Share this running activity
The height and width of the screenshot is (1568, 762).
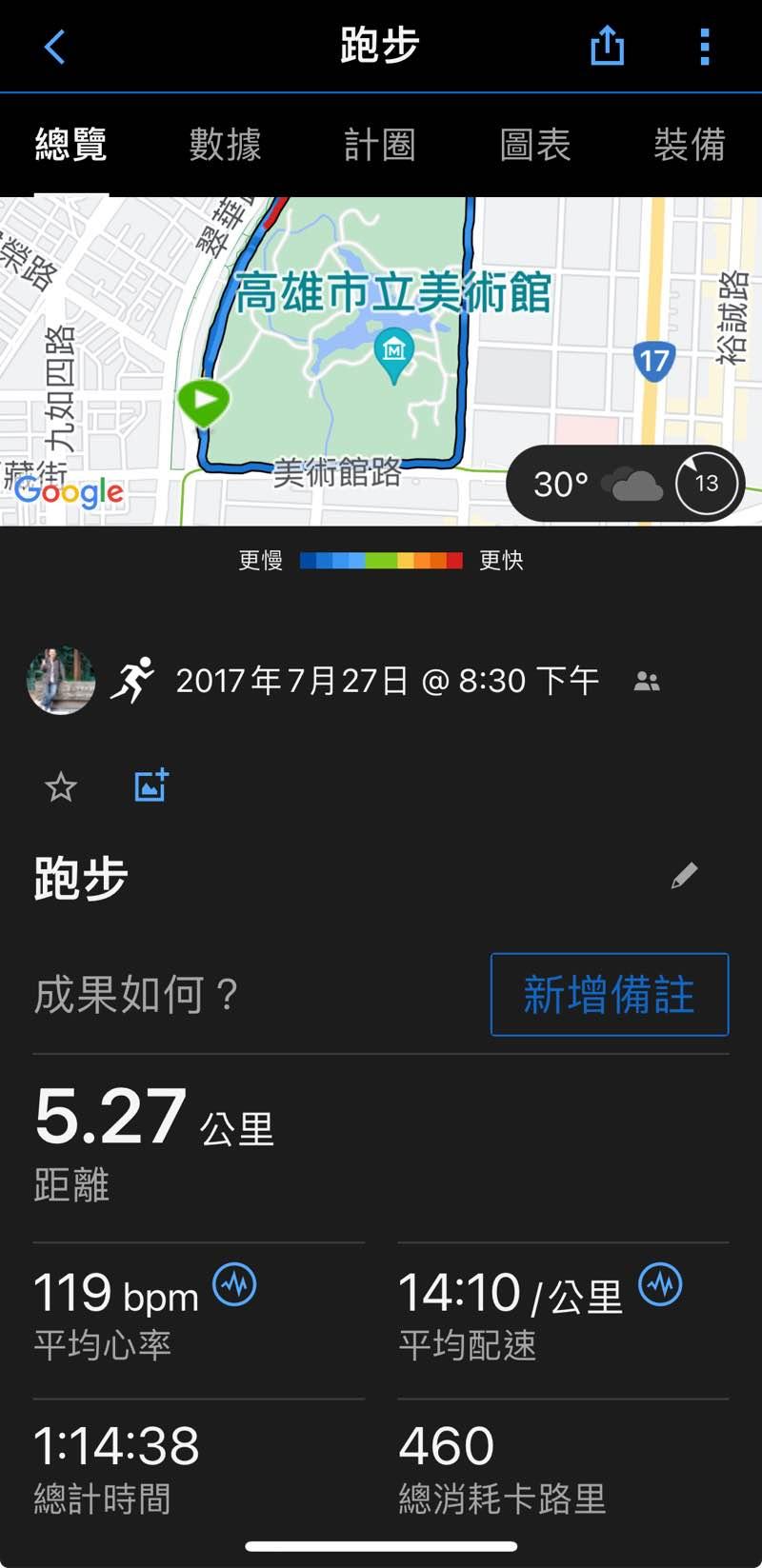click(607, 45)
